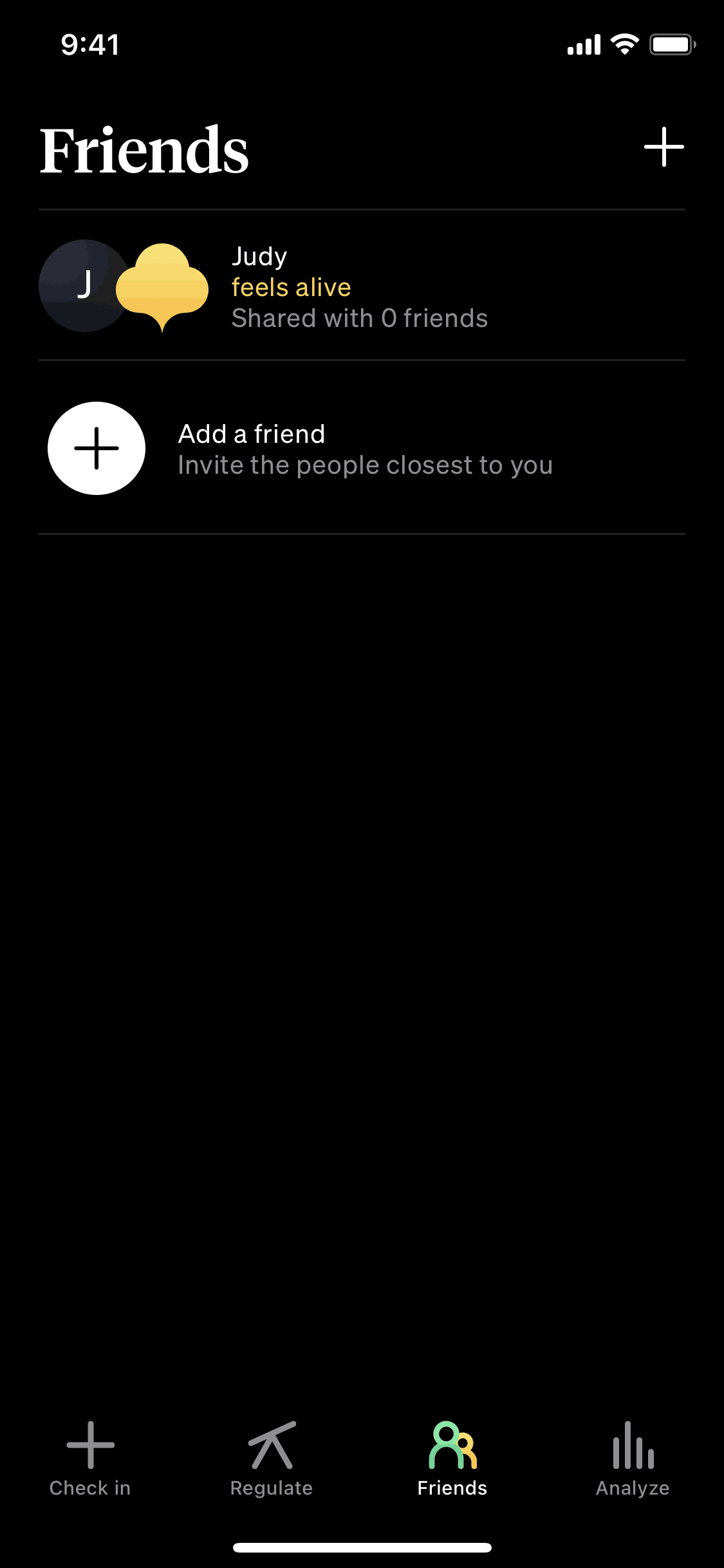This screenshot has width=724, height=1568.
Task: Select the Friends tab
Action: point(452,1459)
